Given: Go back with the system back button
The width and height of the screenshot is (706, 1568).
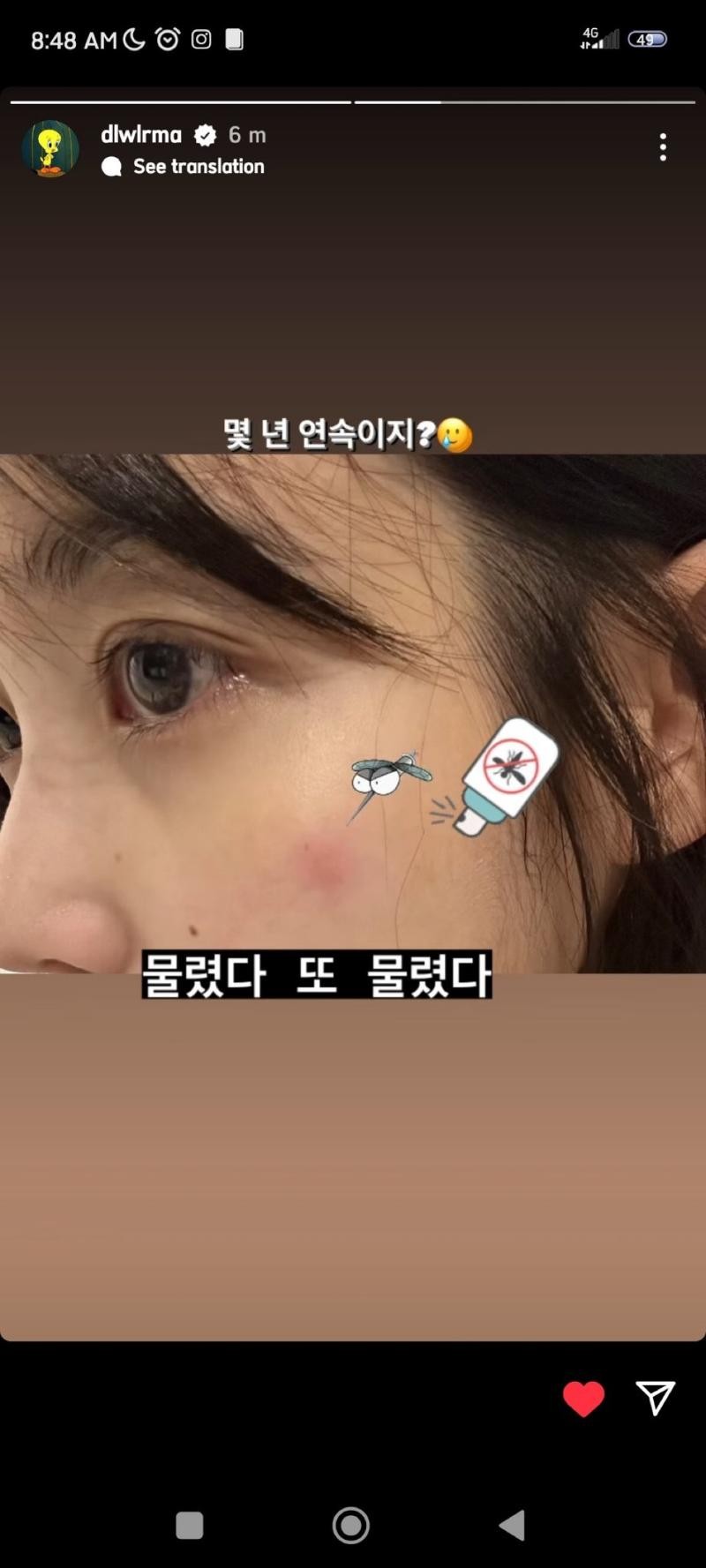Looking at the screenshot, I should pos(512,1525).
